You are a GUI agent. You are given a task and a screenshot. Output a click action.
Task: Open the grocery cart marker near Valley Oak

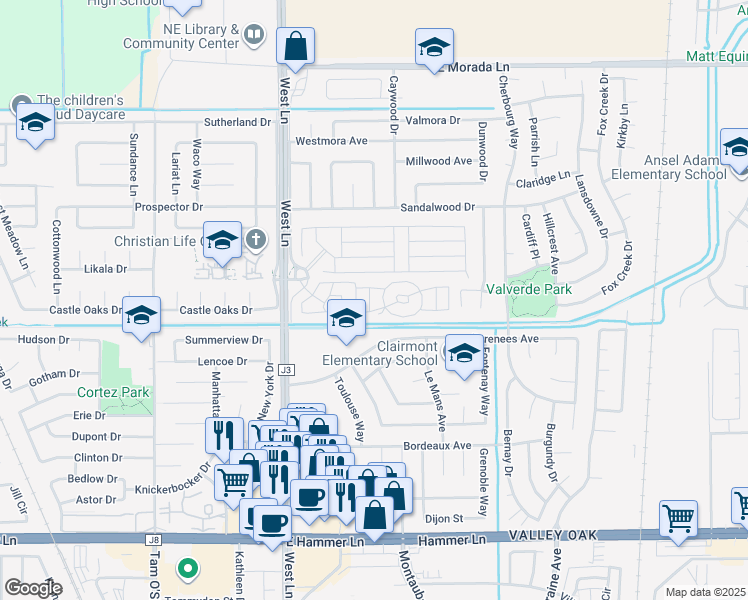click(x=678, y=519)
